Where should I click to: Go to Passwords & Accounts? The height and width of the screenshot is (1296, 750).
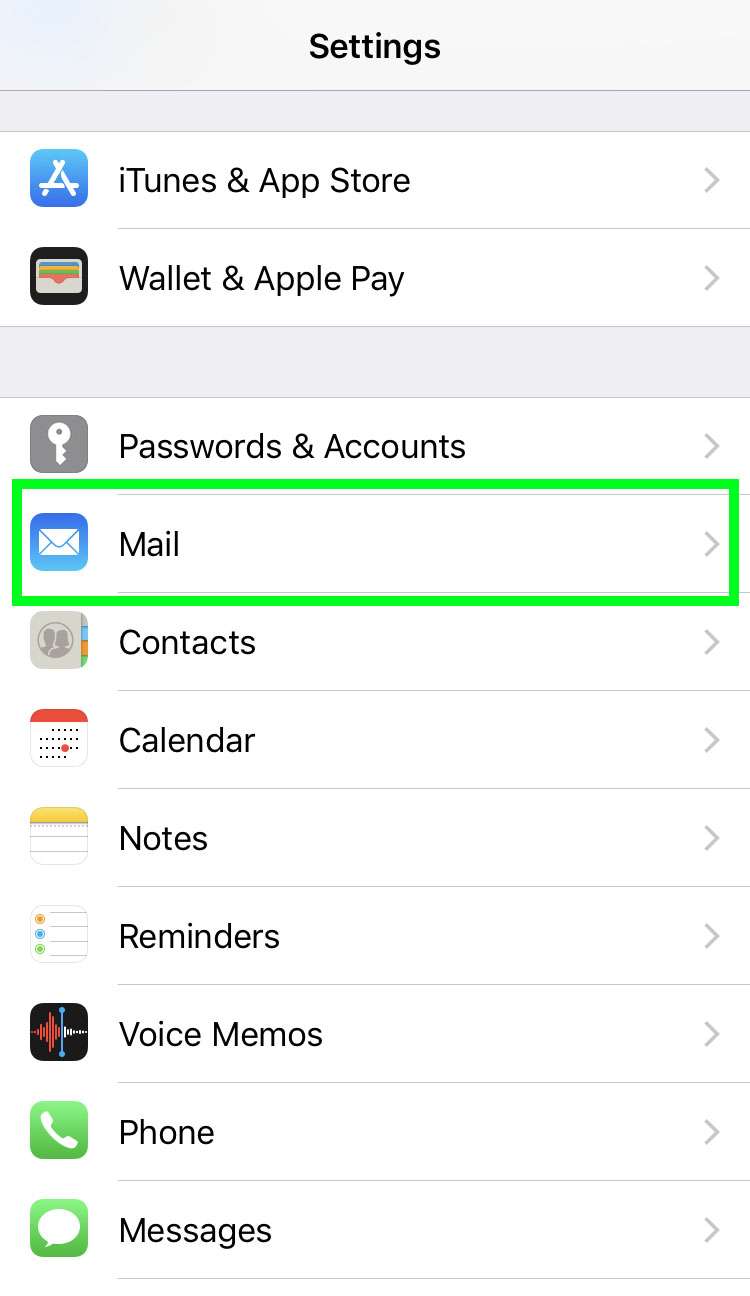pos(375,446)
